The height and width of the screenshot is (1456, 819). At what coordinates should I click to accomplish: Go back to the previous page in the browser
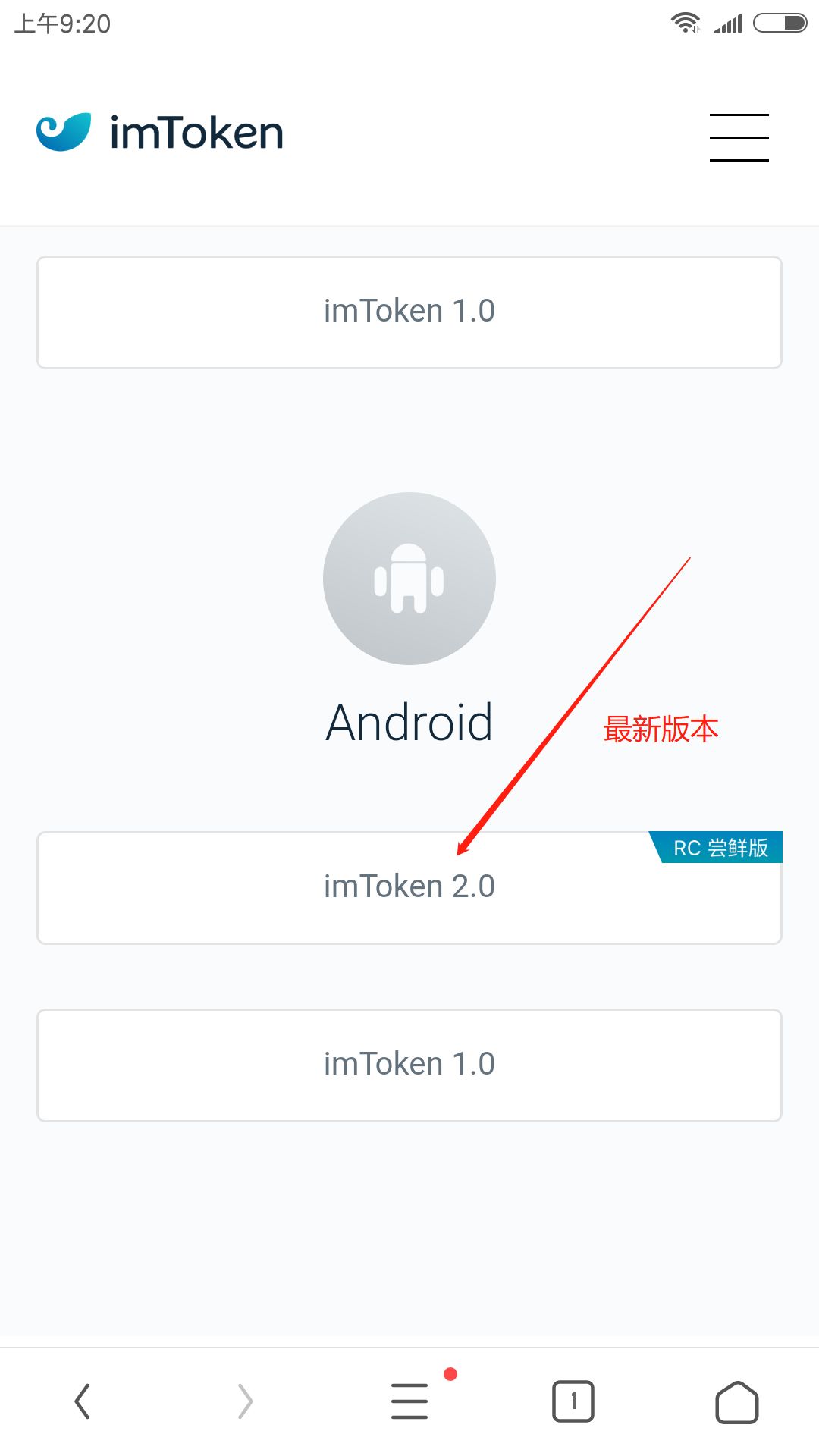[82, 1401]
